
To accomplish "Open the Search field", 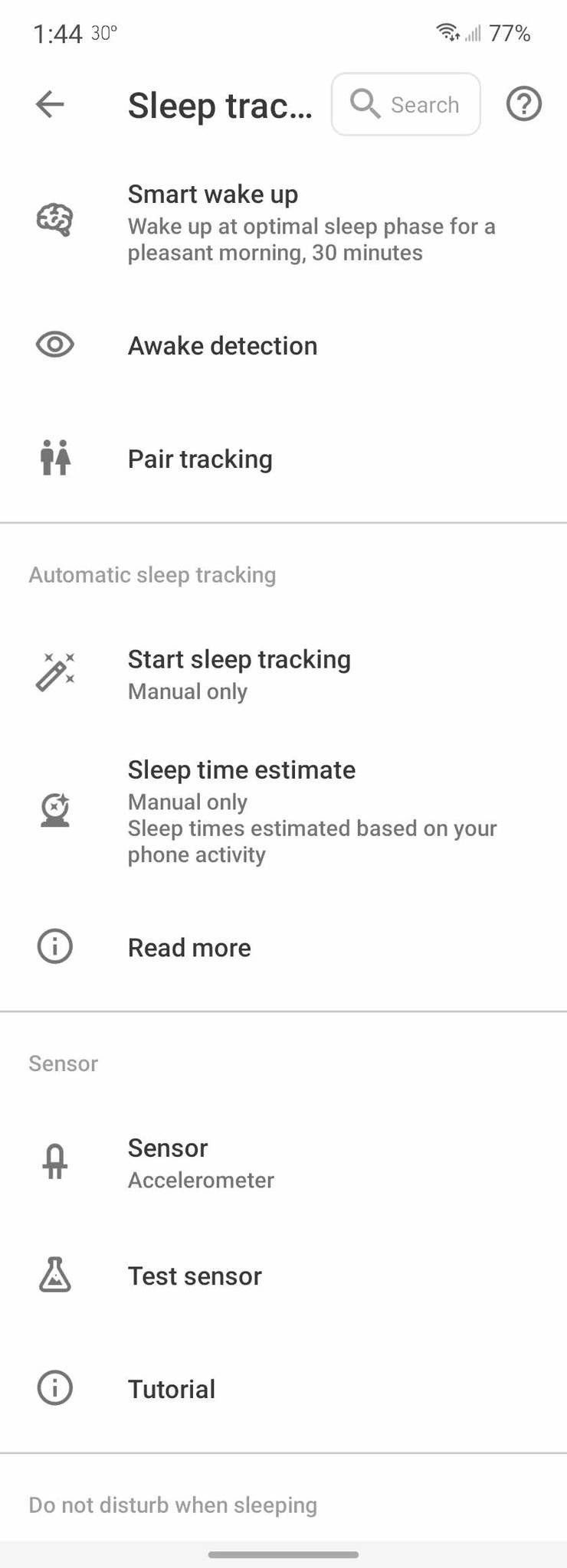I will pos(405,104).
